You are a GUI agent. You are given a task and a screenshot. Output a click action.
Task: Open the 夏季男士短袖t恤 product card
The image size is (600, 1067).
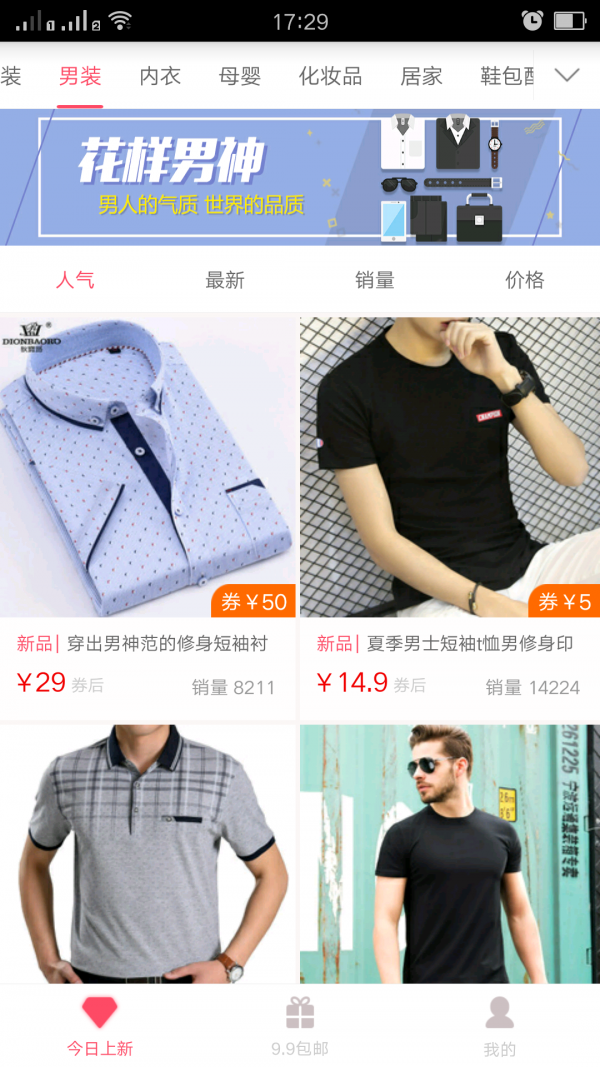pyautogui.click(x=450, y=518)
